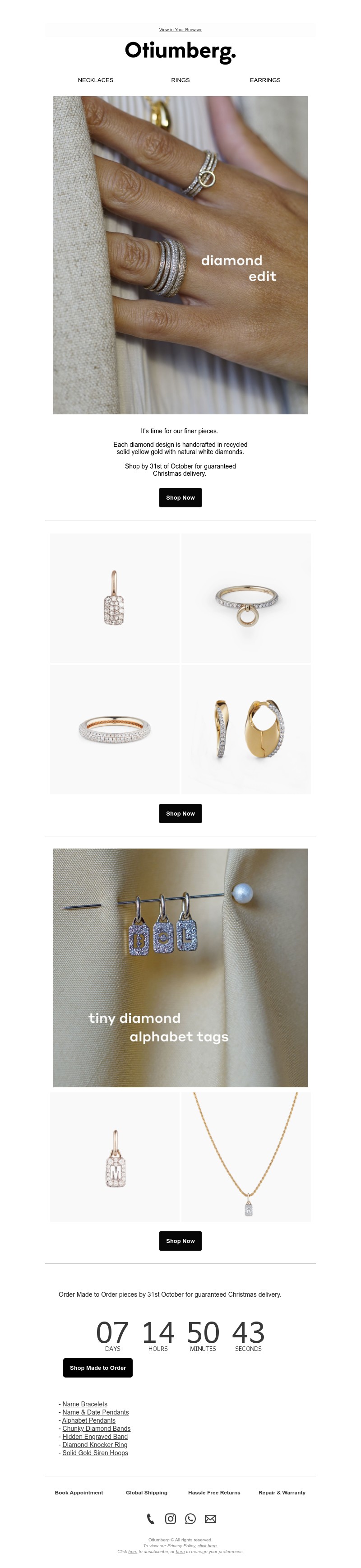Open the Chunky Diamond Bands link
Image resolution: width=361 pixels, height=1568 pixels.
coord(96,1428)
